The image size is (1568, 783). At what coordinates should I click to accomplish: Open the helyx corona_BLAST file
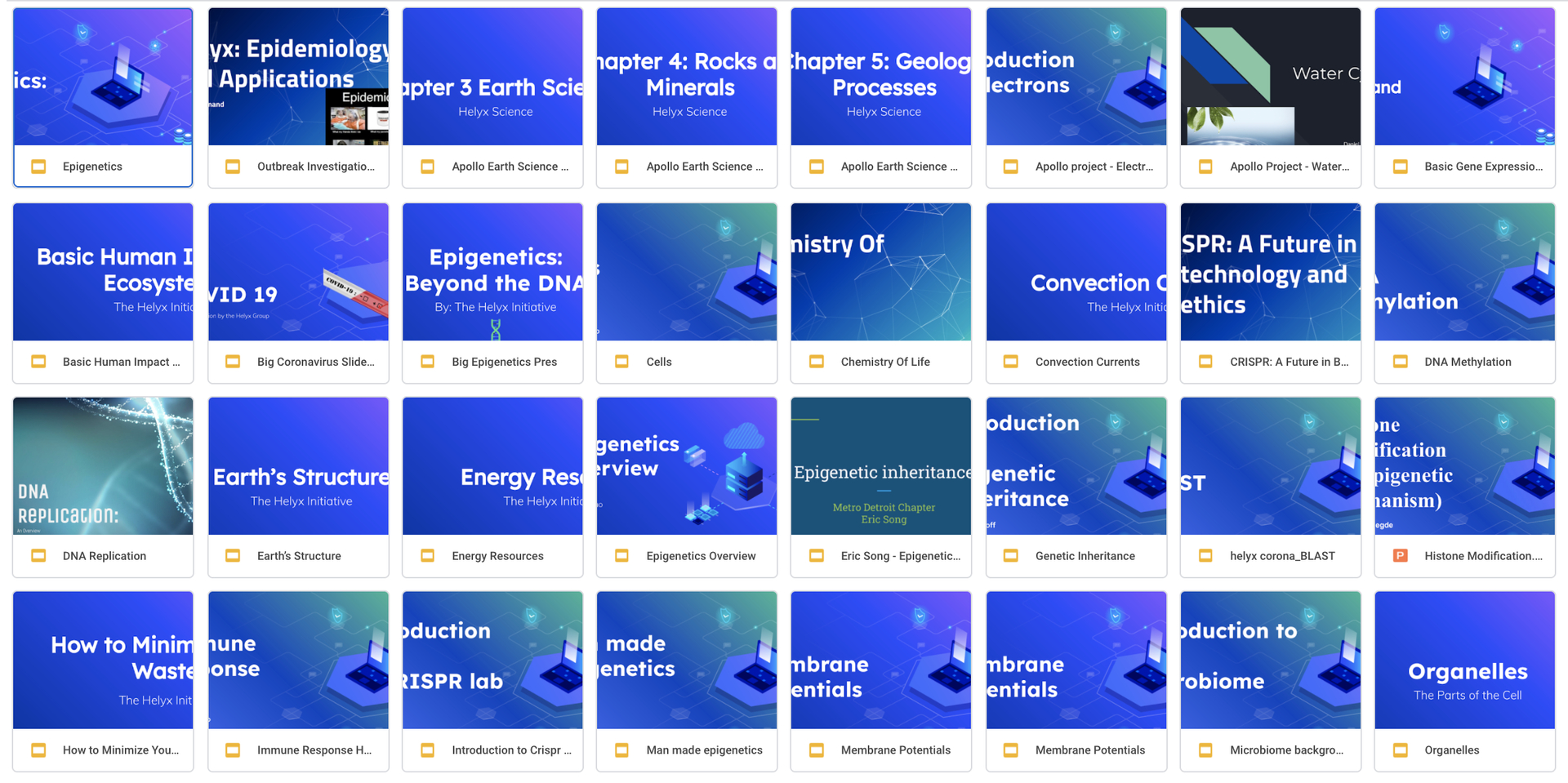click(1270, 486)
